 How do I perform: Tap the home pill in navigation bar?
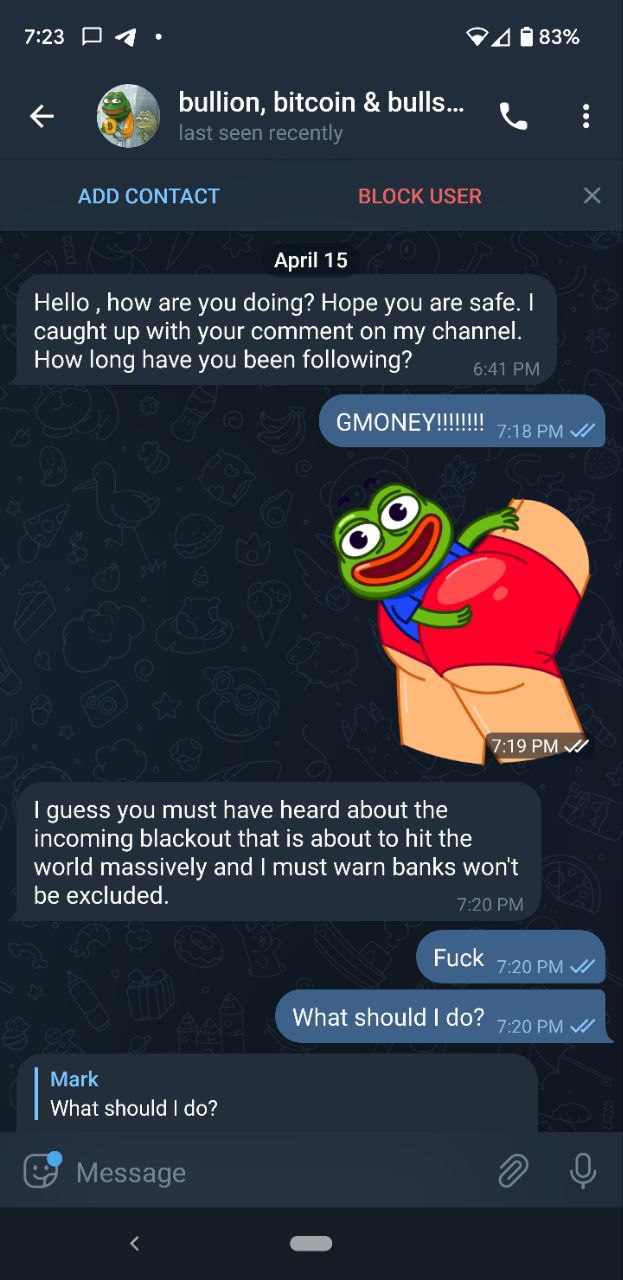click(x=311, y=1243)
